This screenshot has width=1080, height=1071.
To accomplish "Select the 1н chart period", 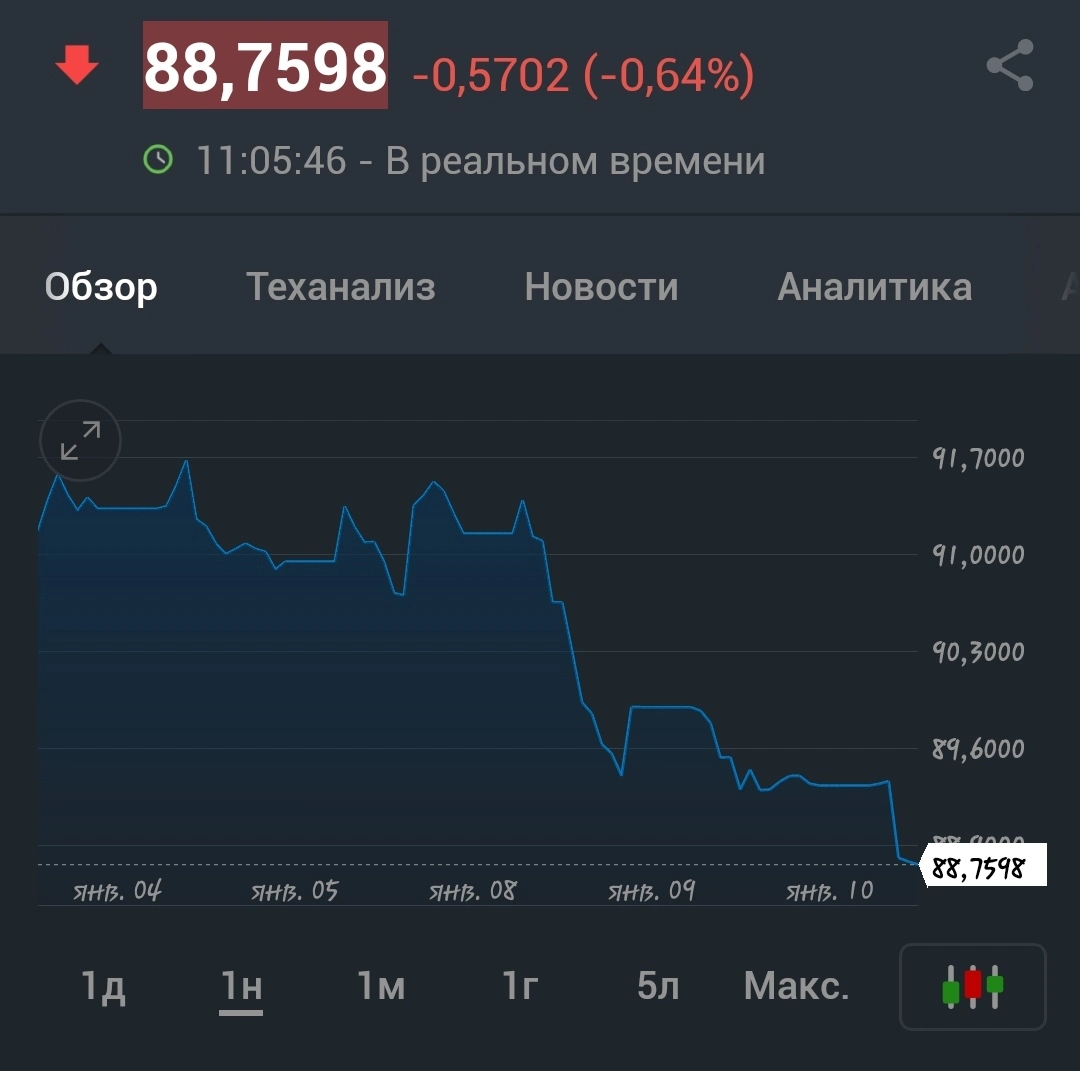I will (x=241, y=986).
